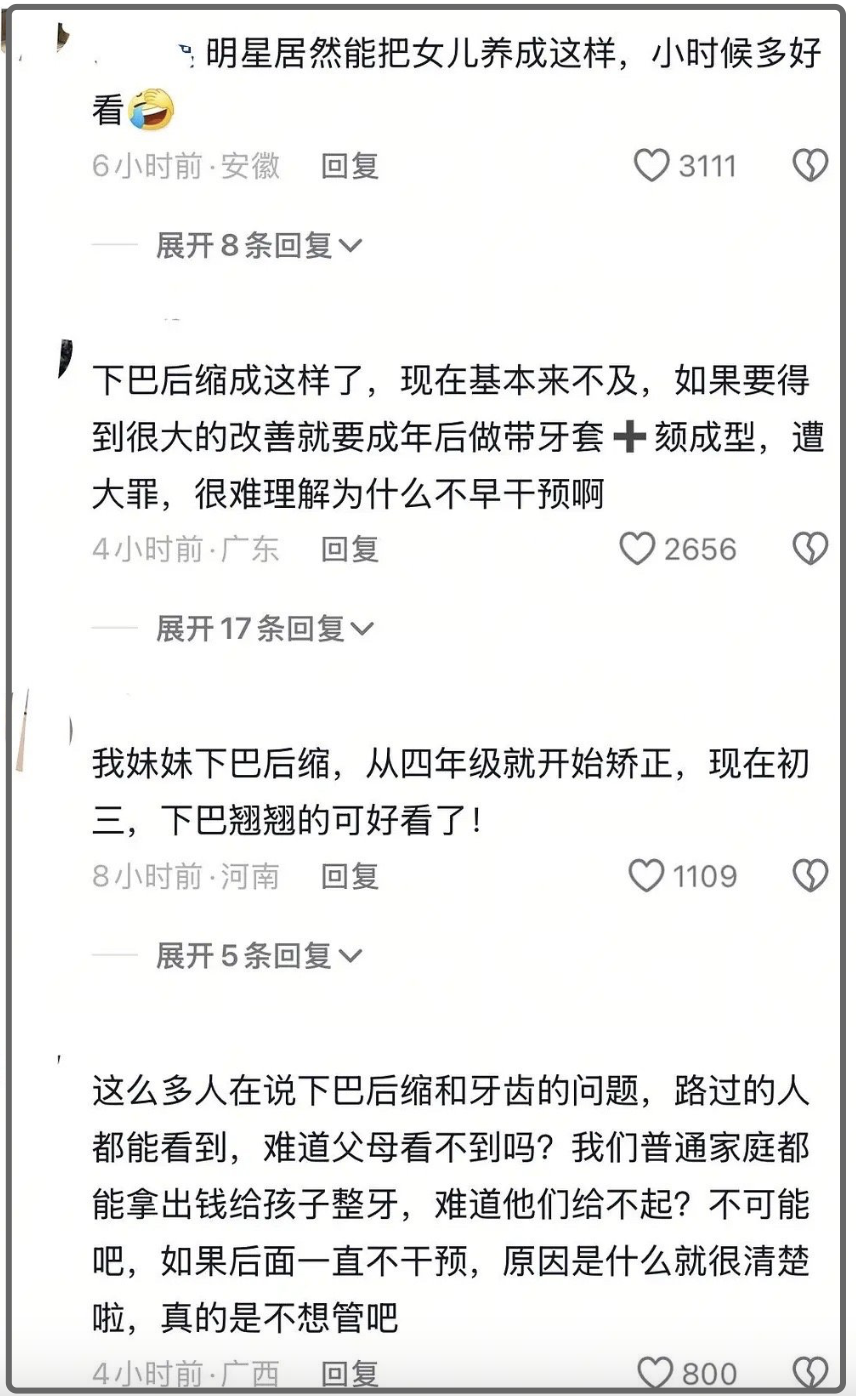Viewport: 856px width, 1396px height.
Task: Reply to the 广西 comment
Action: point(350,1373)
